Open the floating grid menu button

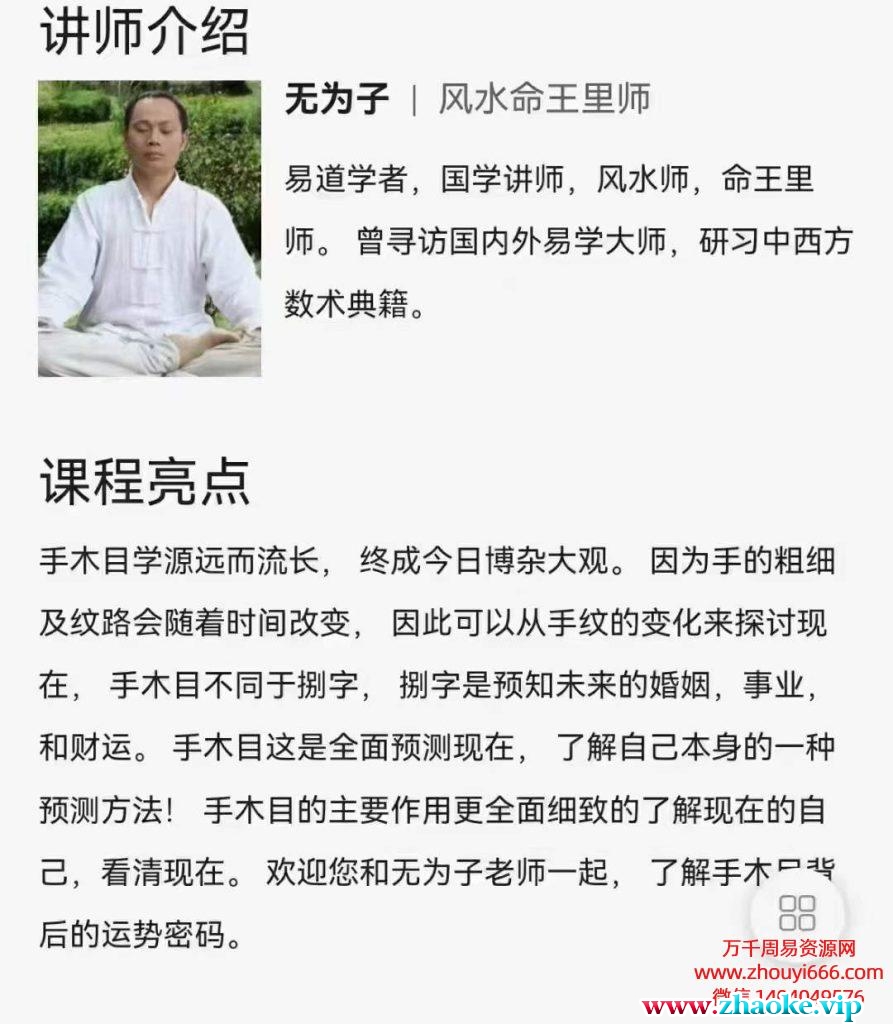point(797,912)
